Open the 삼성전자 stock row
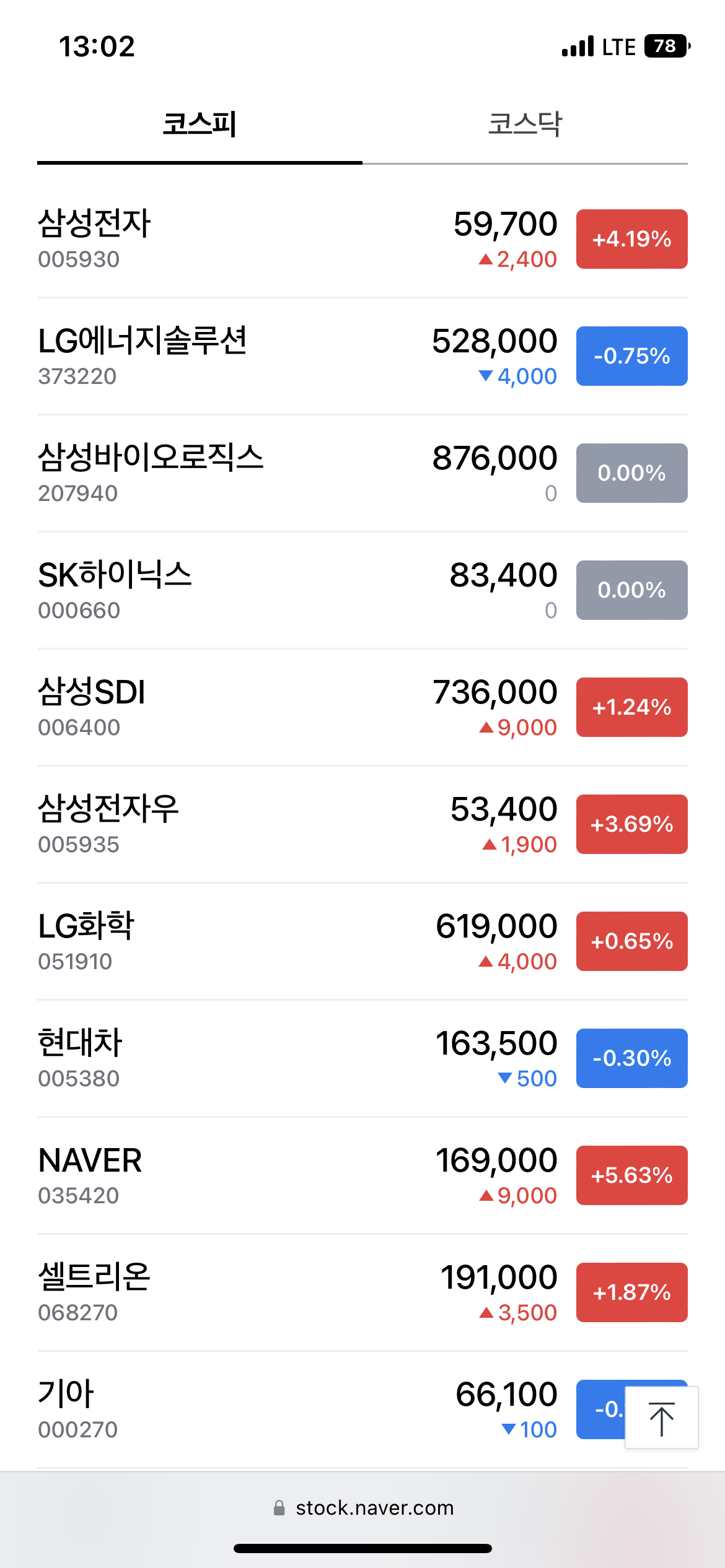This screenshot has width=725, height=1568. click(x=362, y=240)
